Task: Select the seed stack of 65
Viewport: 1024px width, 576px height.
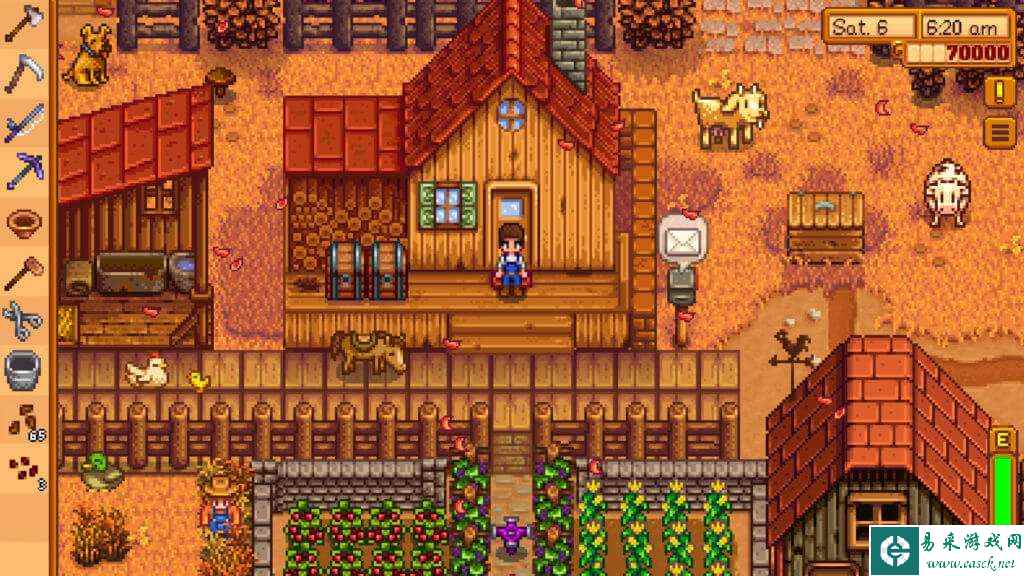Action: coord(24,420)
